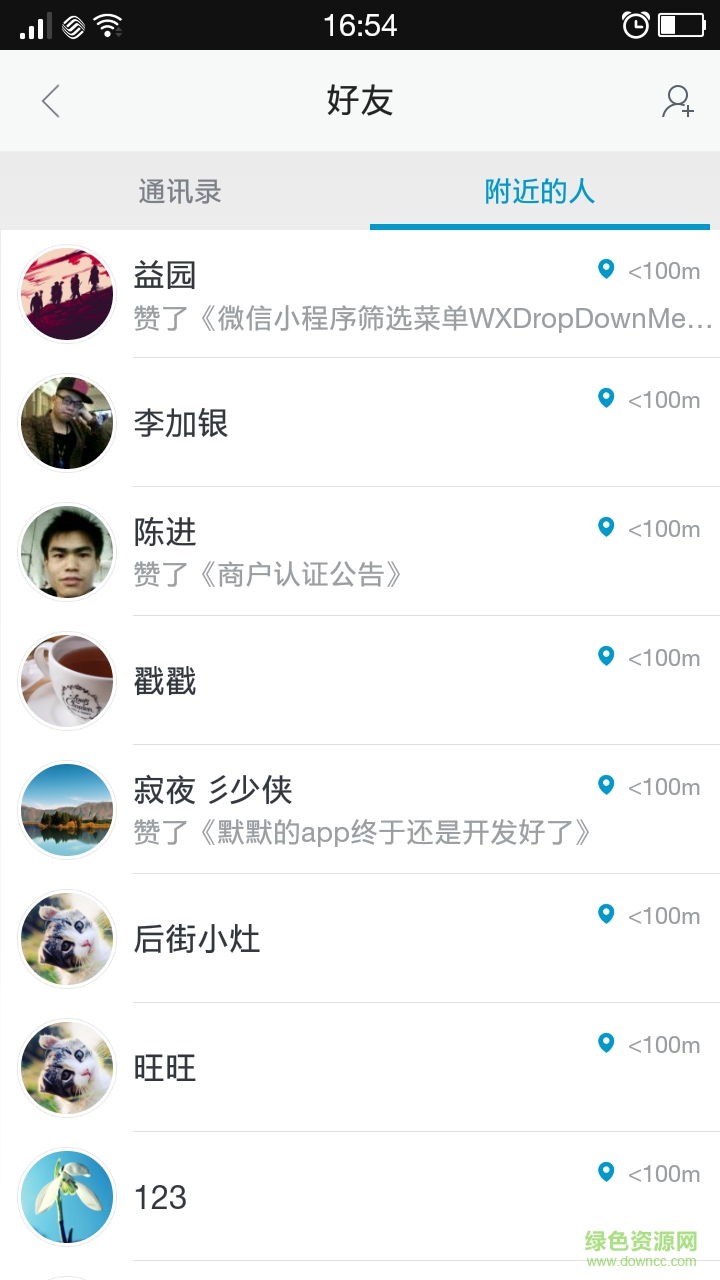Select the 附近的人 tab
The width and height of the screenshot is (720, 1280).
pos(540,191)
